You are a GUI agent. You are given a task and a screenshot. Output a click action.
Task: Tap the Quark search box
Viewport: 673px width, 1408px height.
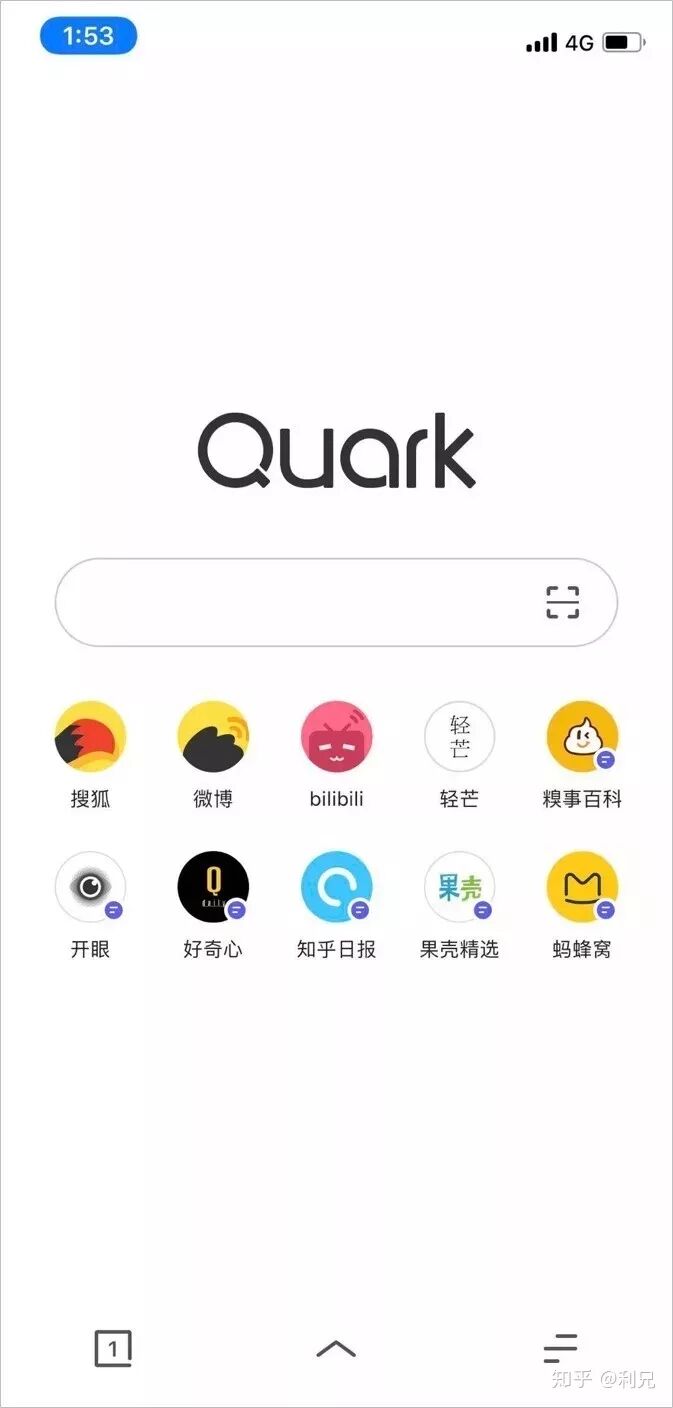pos(336,602)
